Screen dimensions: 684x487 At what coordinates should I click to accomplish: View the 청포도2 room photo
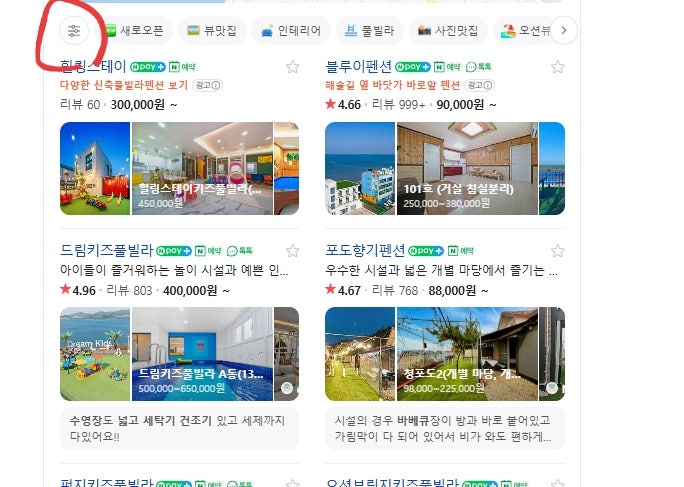(466, 354)
